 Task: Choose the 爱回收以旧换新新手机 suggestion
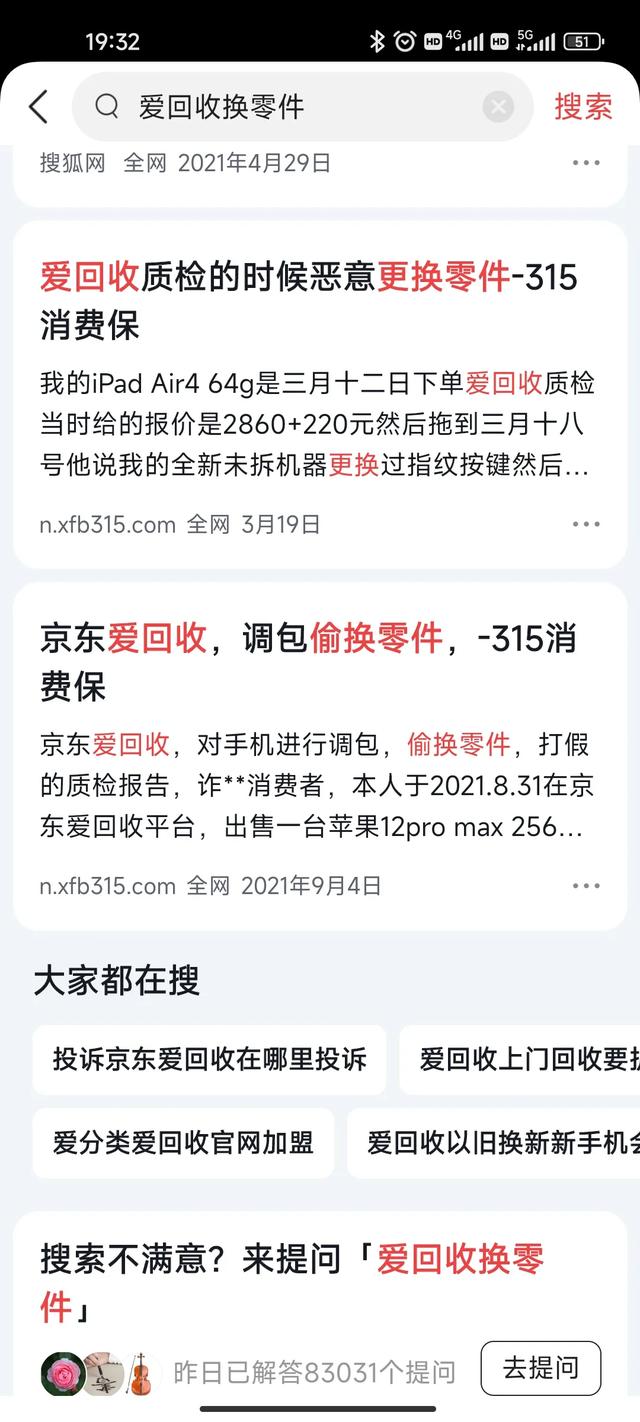coord(495,1143)
